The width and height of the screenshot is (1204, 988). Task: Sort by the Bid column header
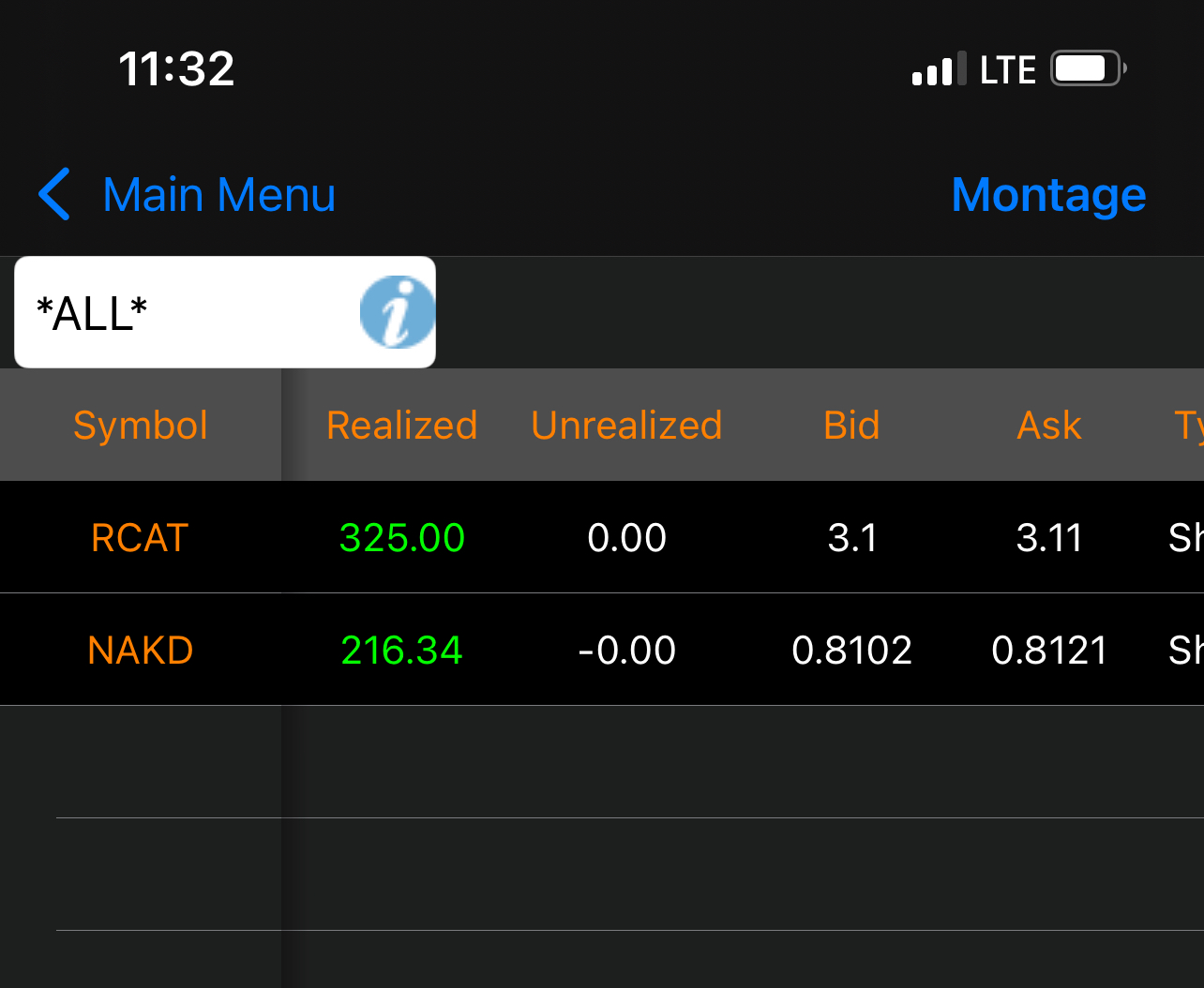[851, 426]
